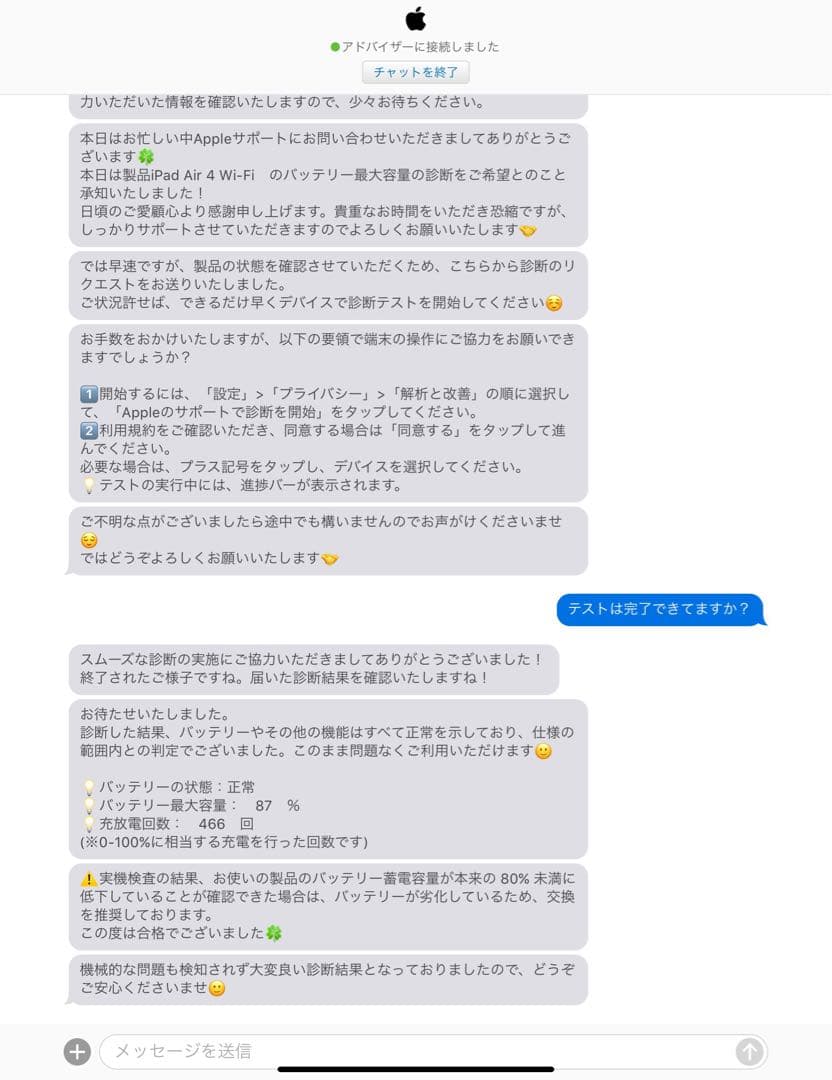The width and height of the screenshot is (832, 1080).
Task: Click the Apple logo at the top
Action: (416, 18)
